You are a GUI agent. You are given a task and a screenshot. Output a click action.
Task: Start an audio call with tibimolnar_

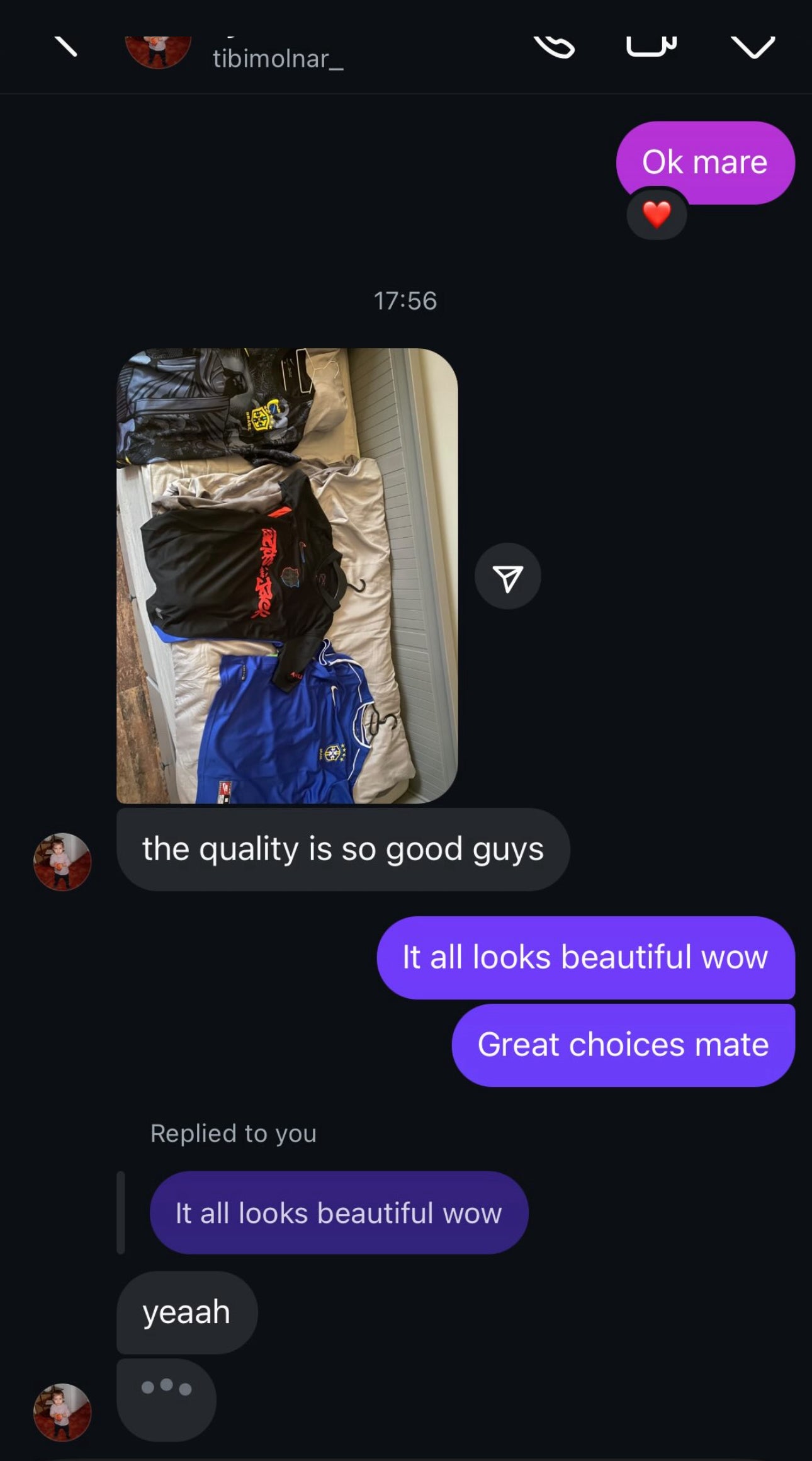pyautogui.click(x=555, y=47)
